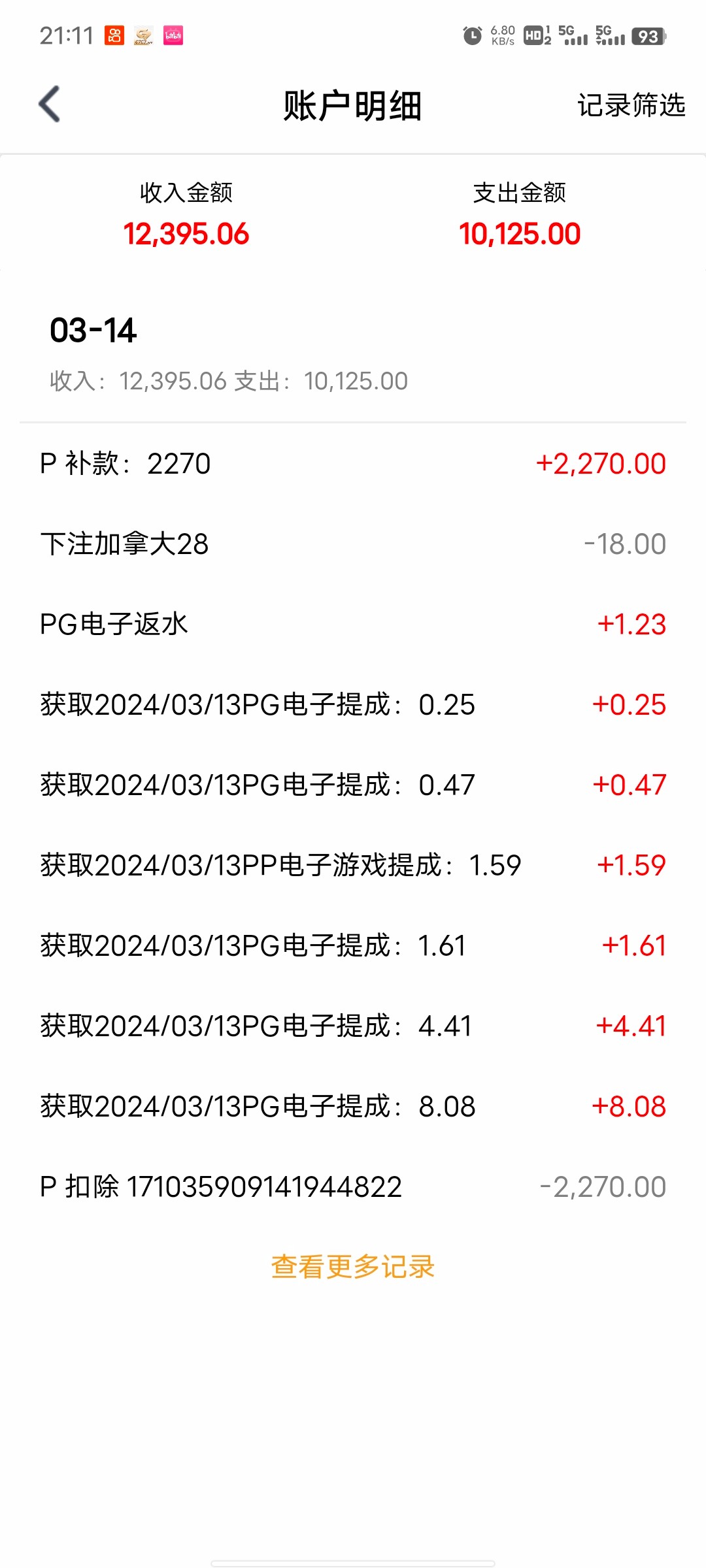706x1568 pixels.
Task: Go back from account details
Action: (50, 105)
